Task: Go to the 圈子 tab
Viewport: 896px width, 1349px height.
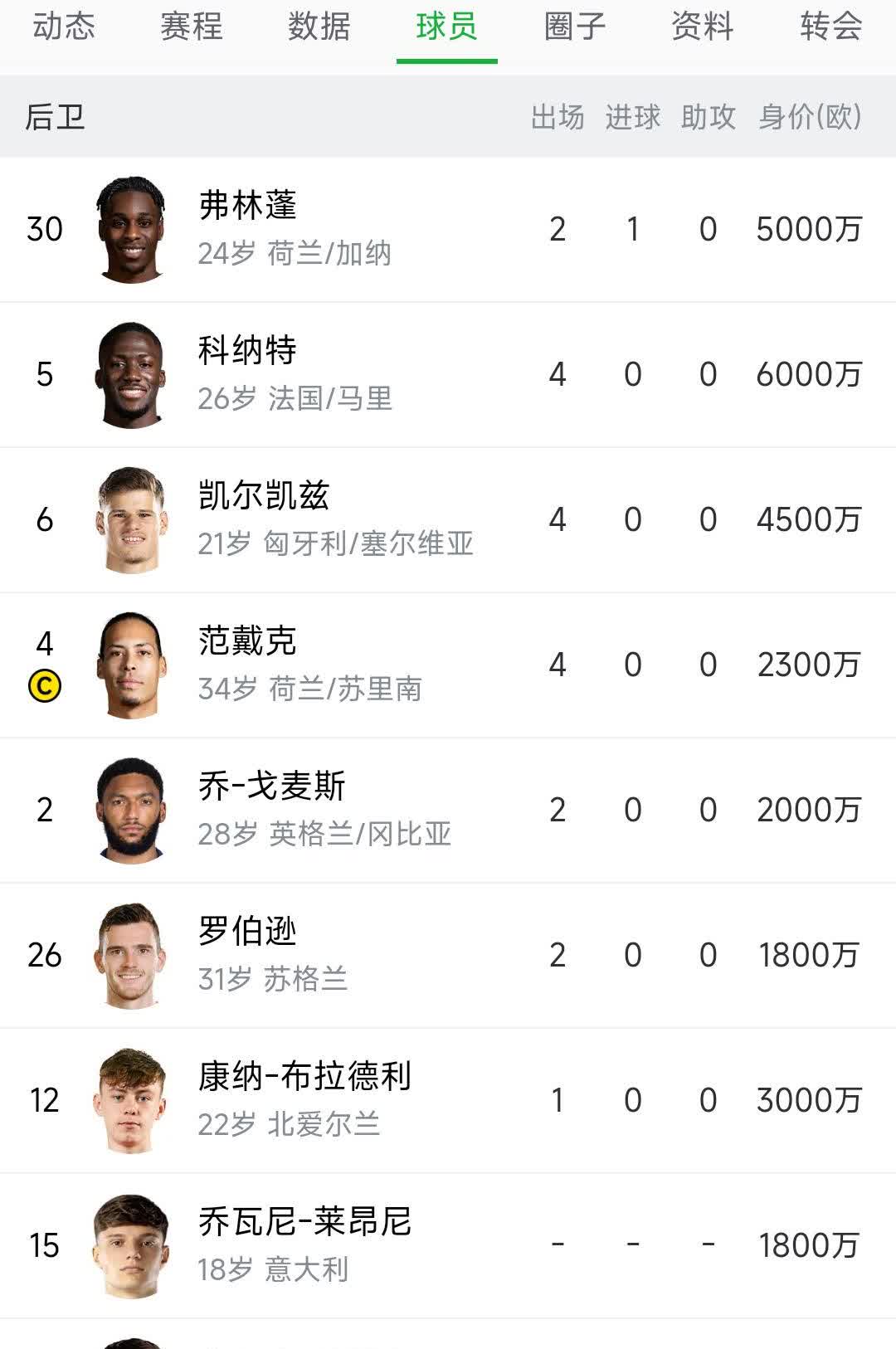Action: pyautogui.click(x=575, y=27)
